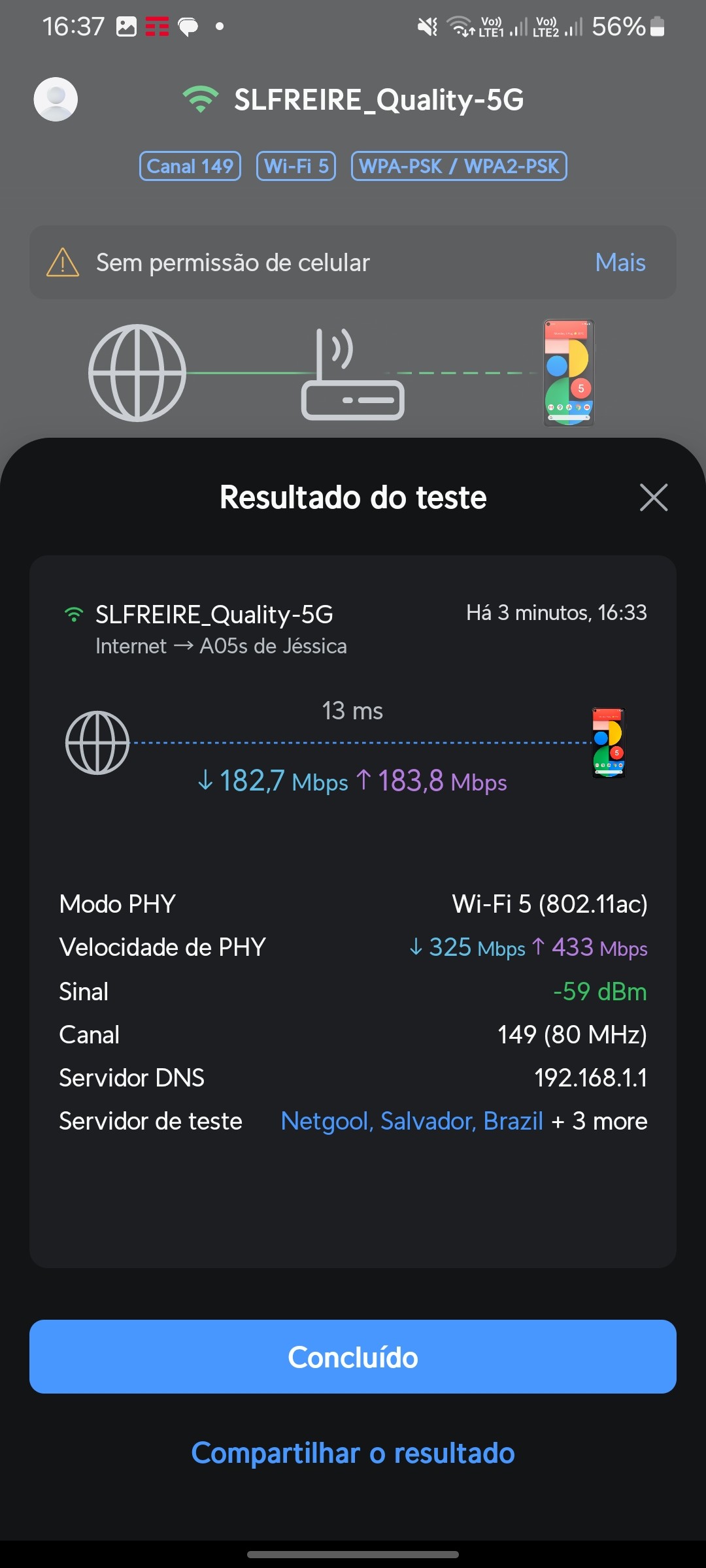Share result via Compartilhar o resultado
This screenshot has width=706, height=1568.
[353, 1453]
